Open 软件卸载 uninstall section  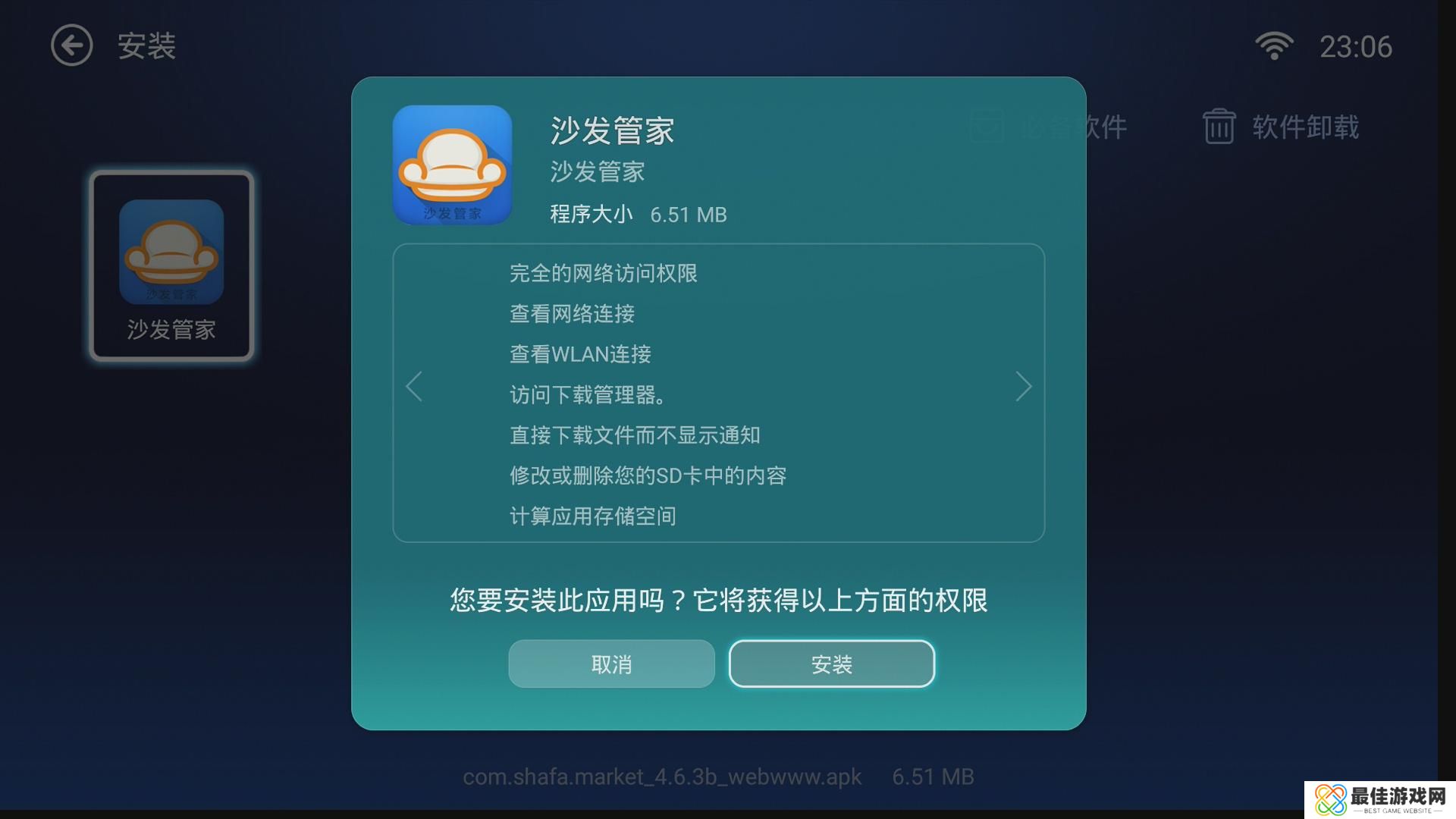(1282, 127)
